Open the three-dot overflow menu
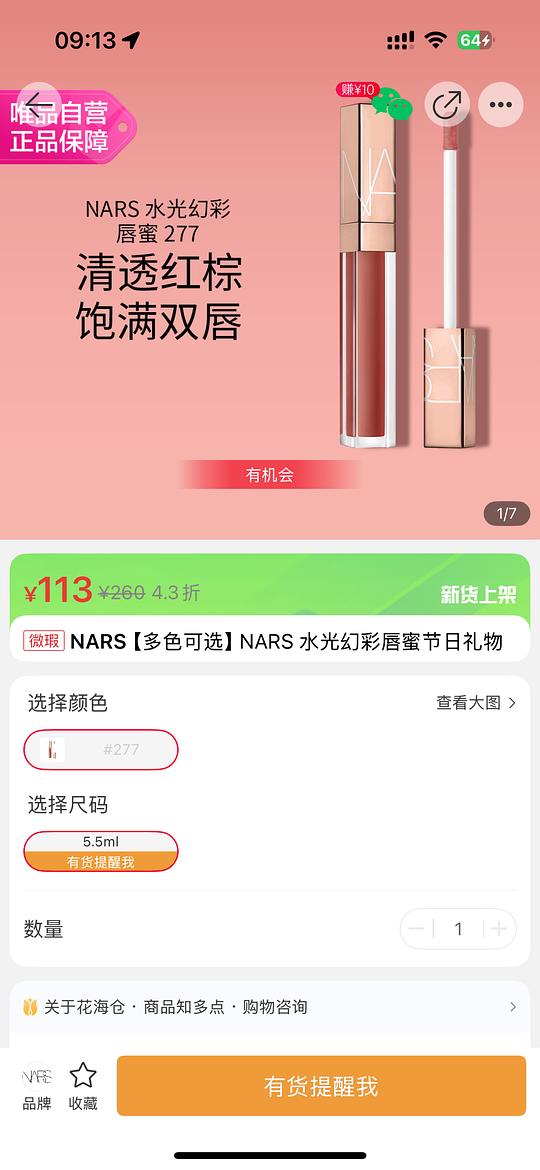The image size is (540, 1170). (500, 104)
